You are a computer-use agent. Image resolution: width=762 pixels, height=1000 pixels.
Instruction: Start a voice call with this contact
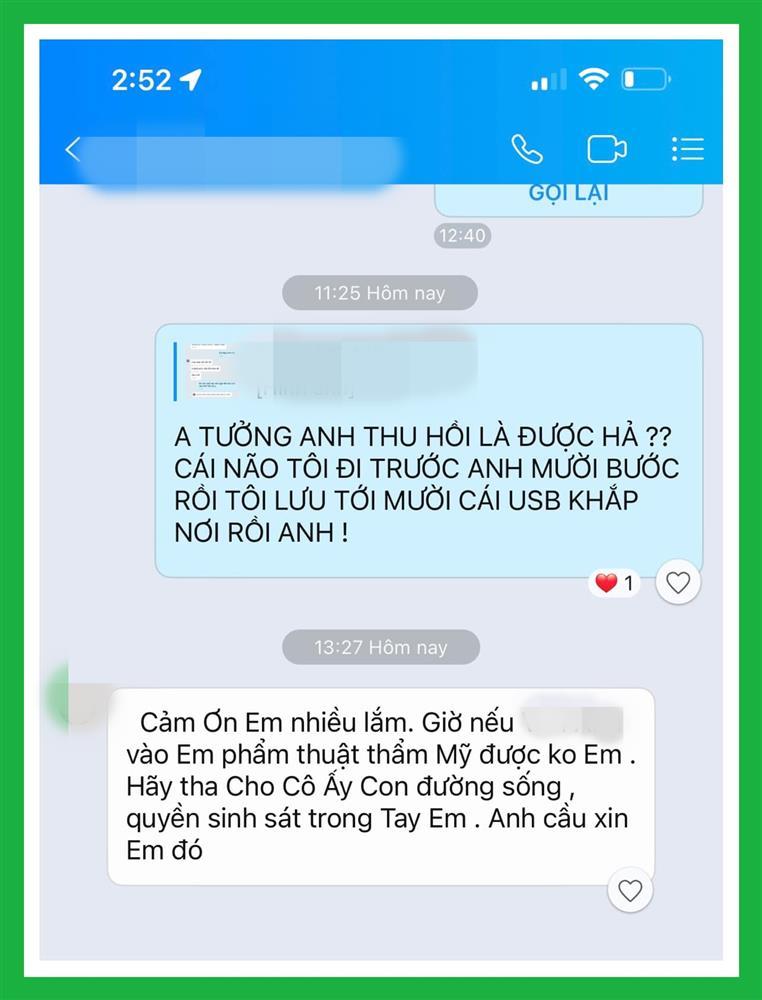(x=527, y=149)
